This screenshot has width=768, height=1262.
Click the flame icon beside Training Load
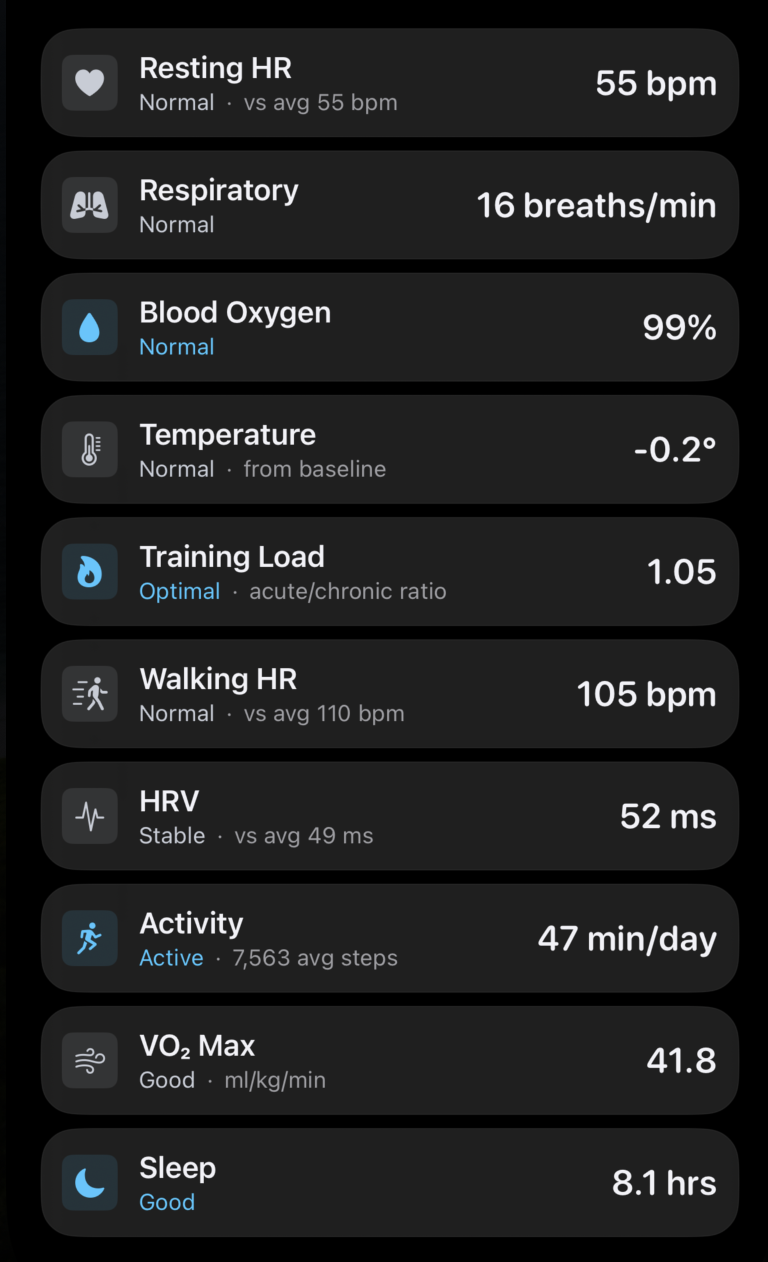point(88,571)
